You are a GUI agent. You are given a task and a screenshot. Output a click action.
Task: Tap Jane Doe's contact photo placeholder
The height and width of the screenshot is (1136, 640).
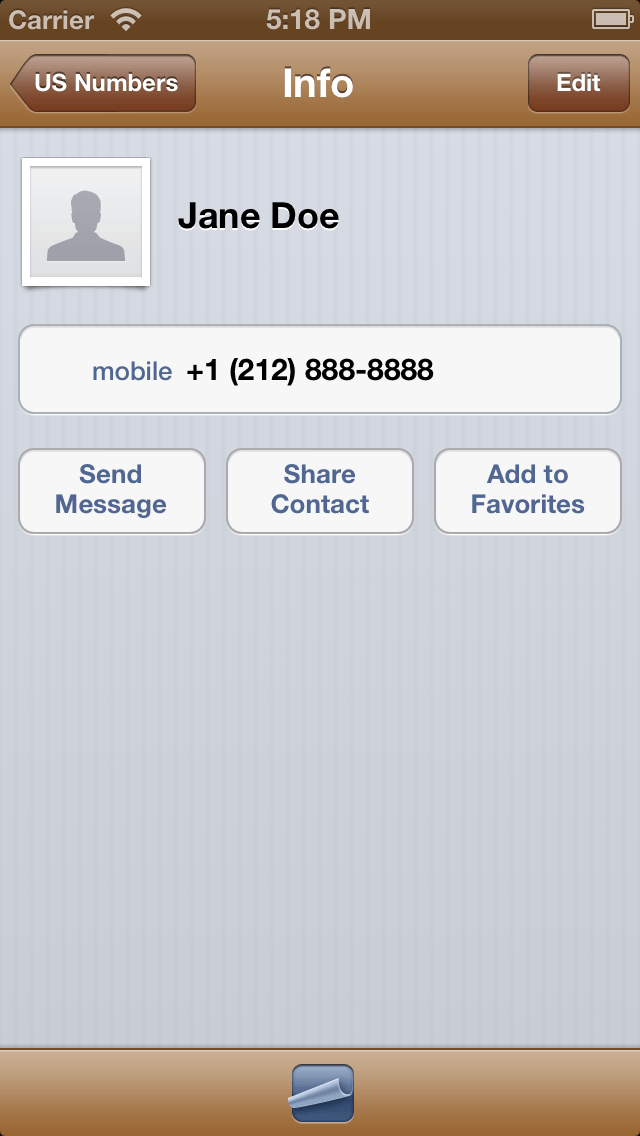86,221
